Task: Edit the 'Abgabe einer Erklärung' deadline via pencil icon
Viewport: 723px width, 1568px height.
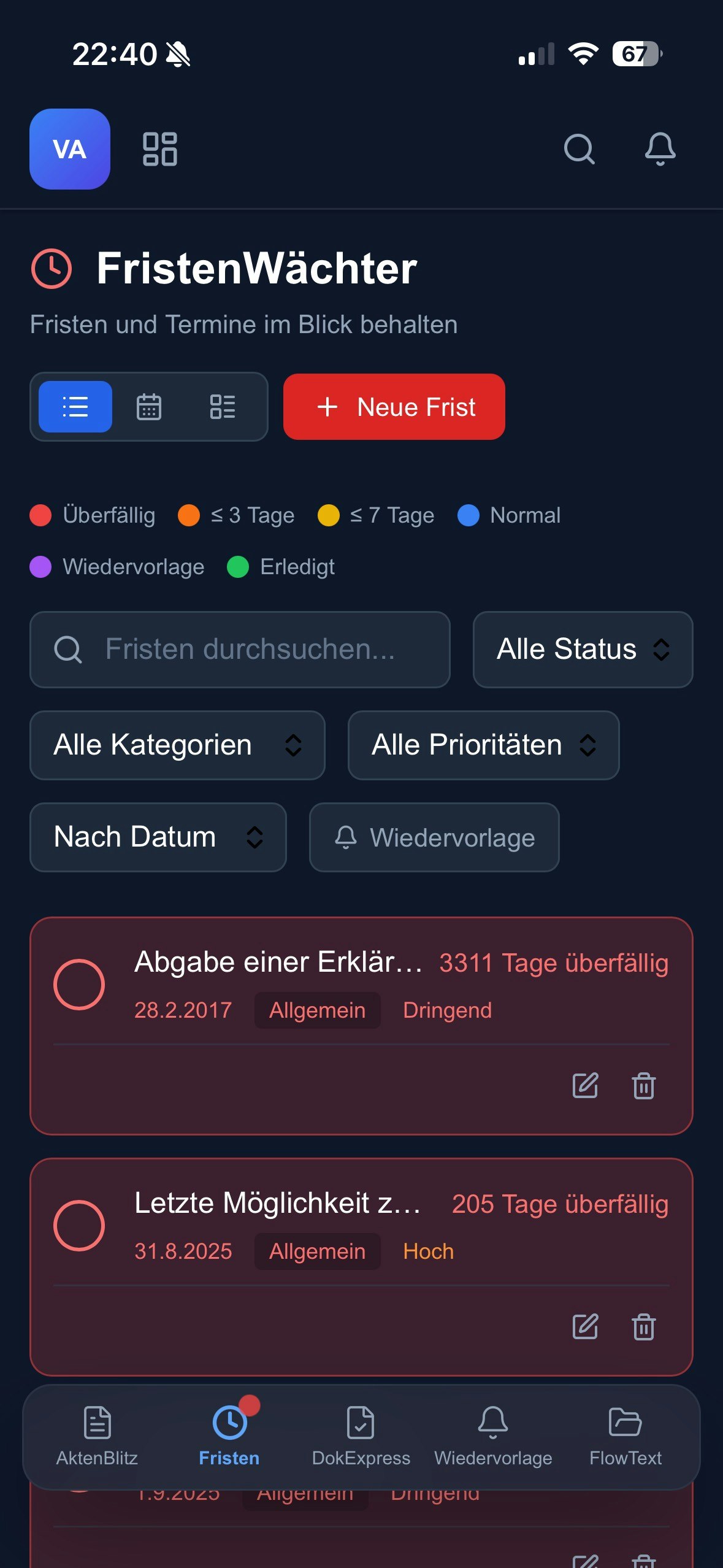Action: (585, 1086)
